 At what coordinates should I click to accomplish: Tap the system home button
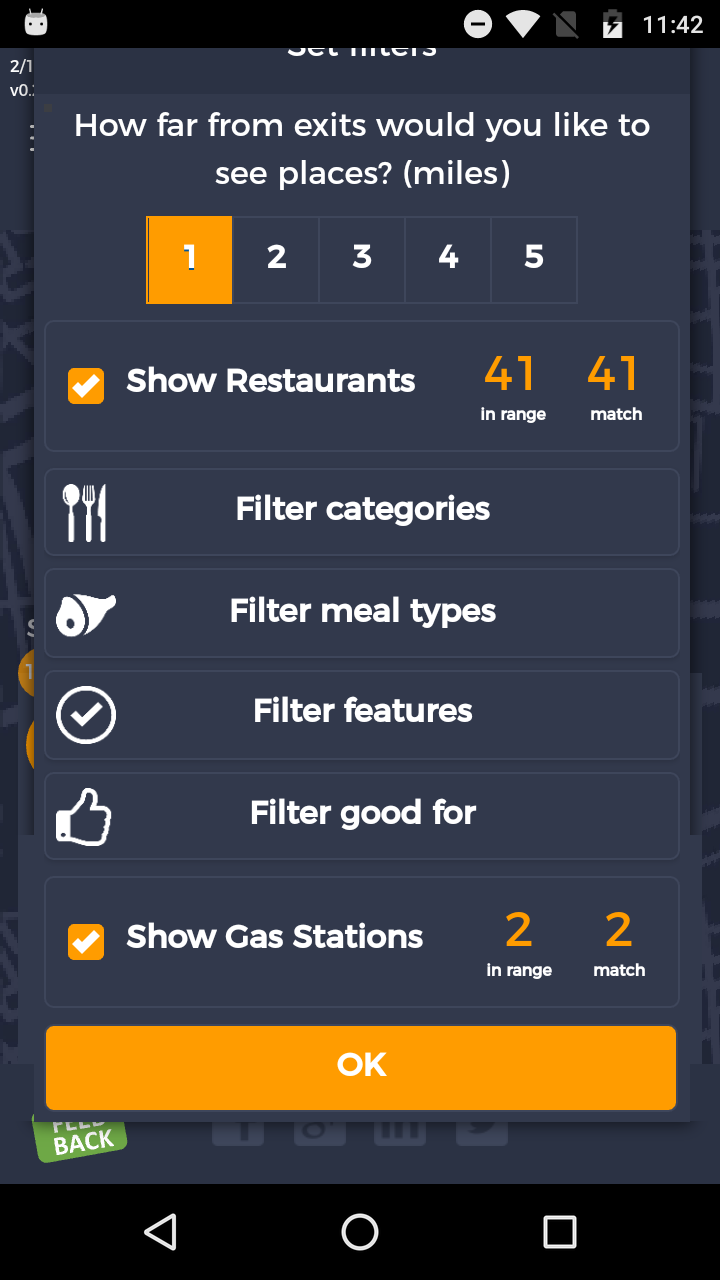pyautogui.click(x=360, y=1232)
